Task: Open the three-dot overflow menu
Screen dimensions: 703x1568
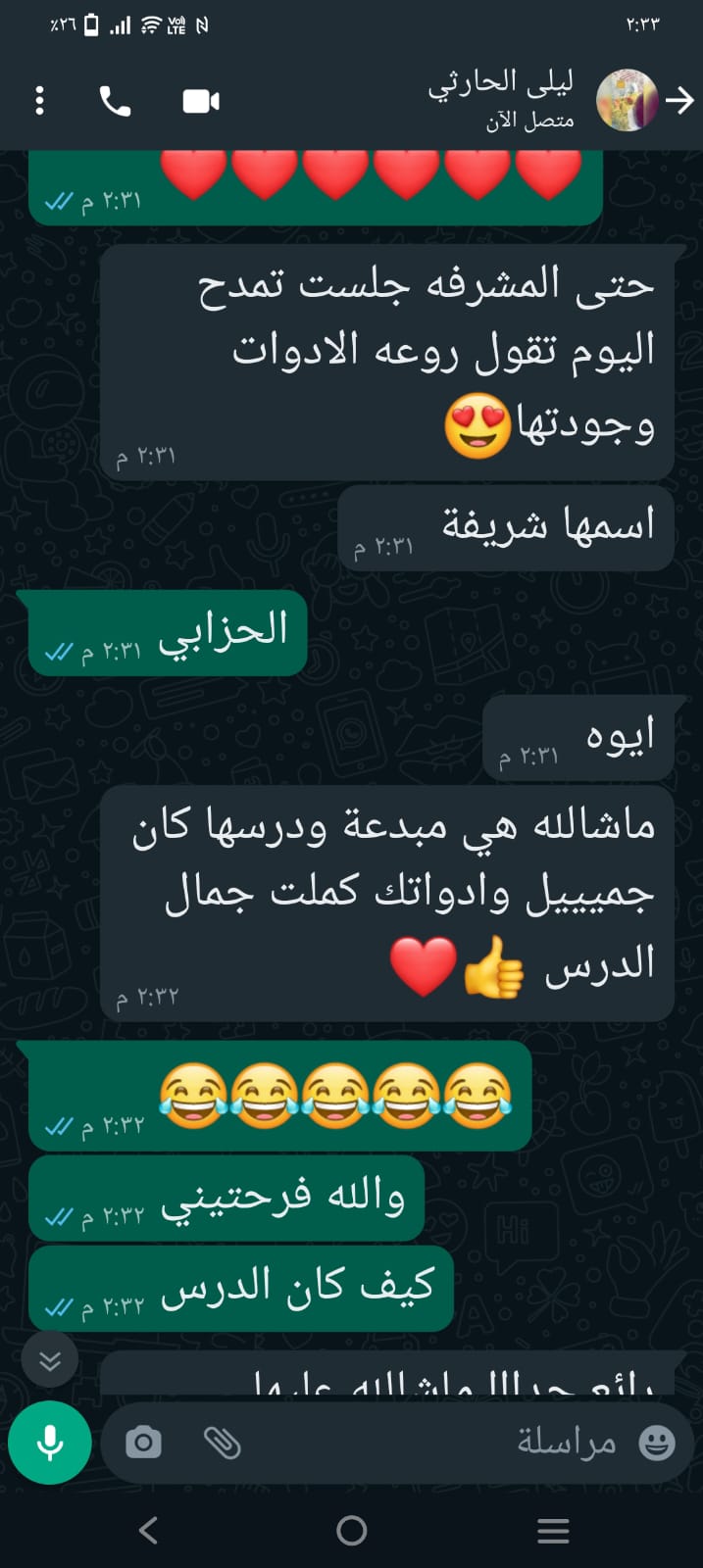Action: [39, 101]
